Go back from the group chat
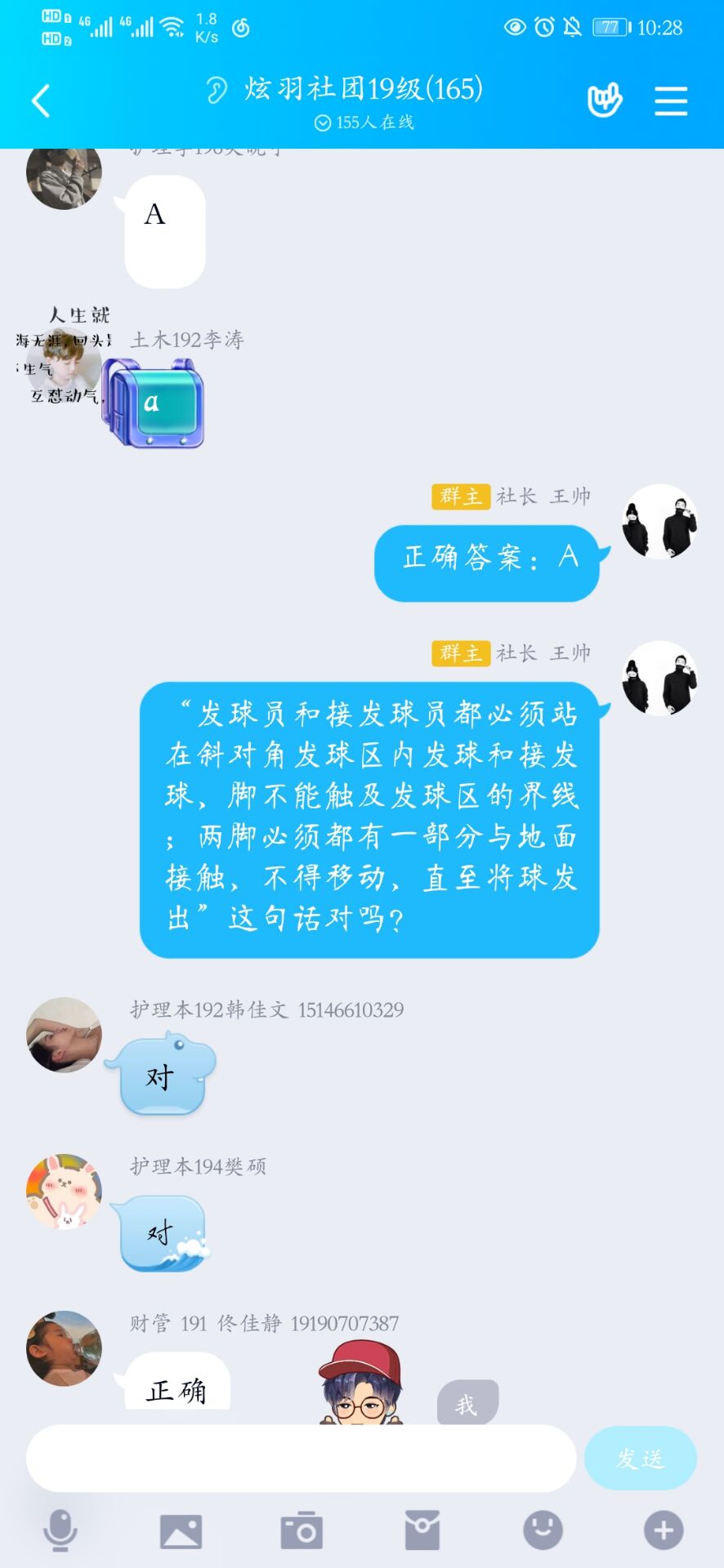The height and width of the screenshot is (1568, 724). pos(41,101)
